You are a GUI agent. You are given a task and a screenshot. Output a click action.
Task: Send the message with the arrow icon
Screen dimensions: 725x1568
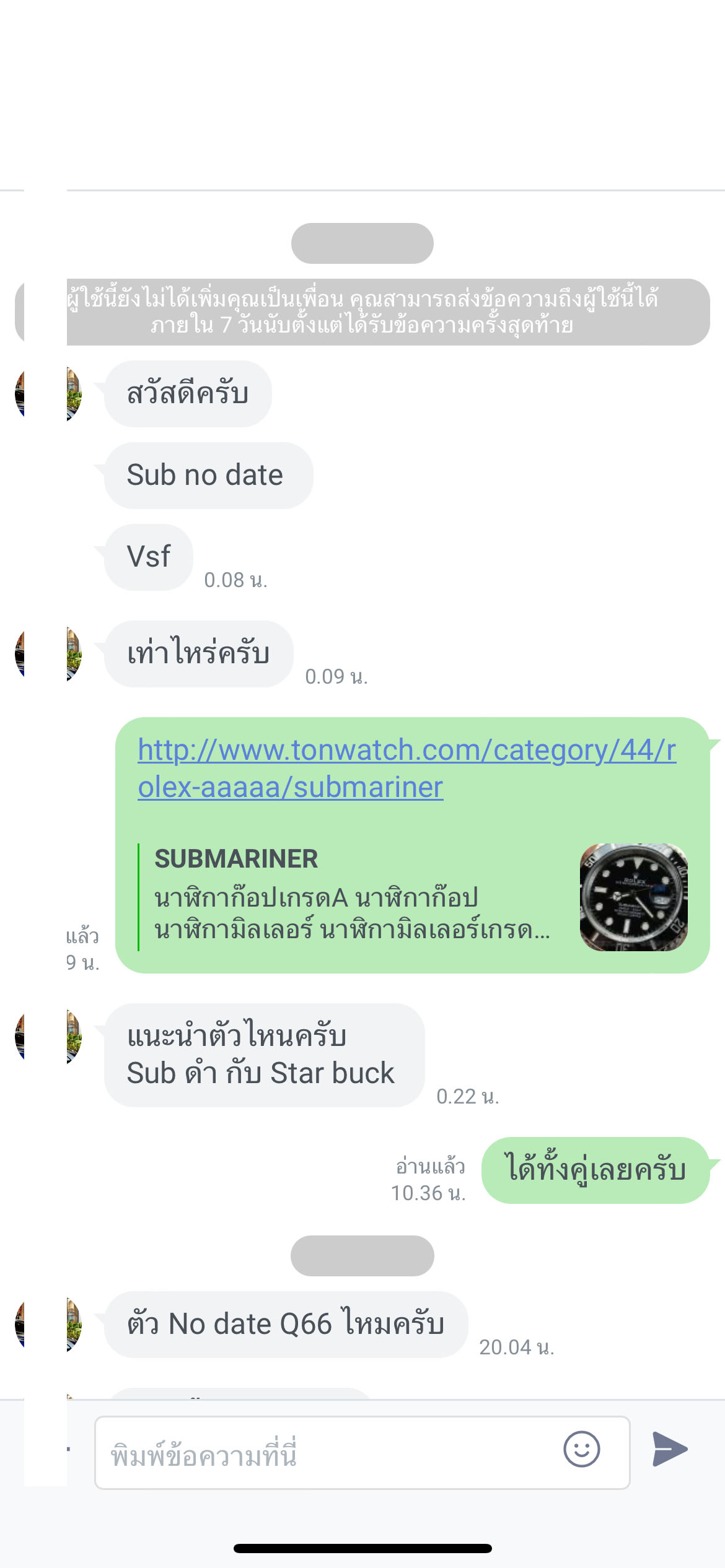[670, 1449]
